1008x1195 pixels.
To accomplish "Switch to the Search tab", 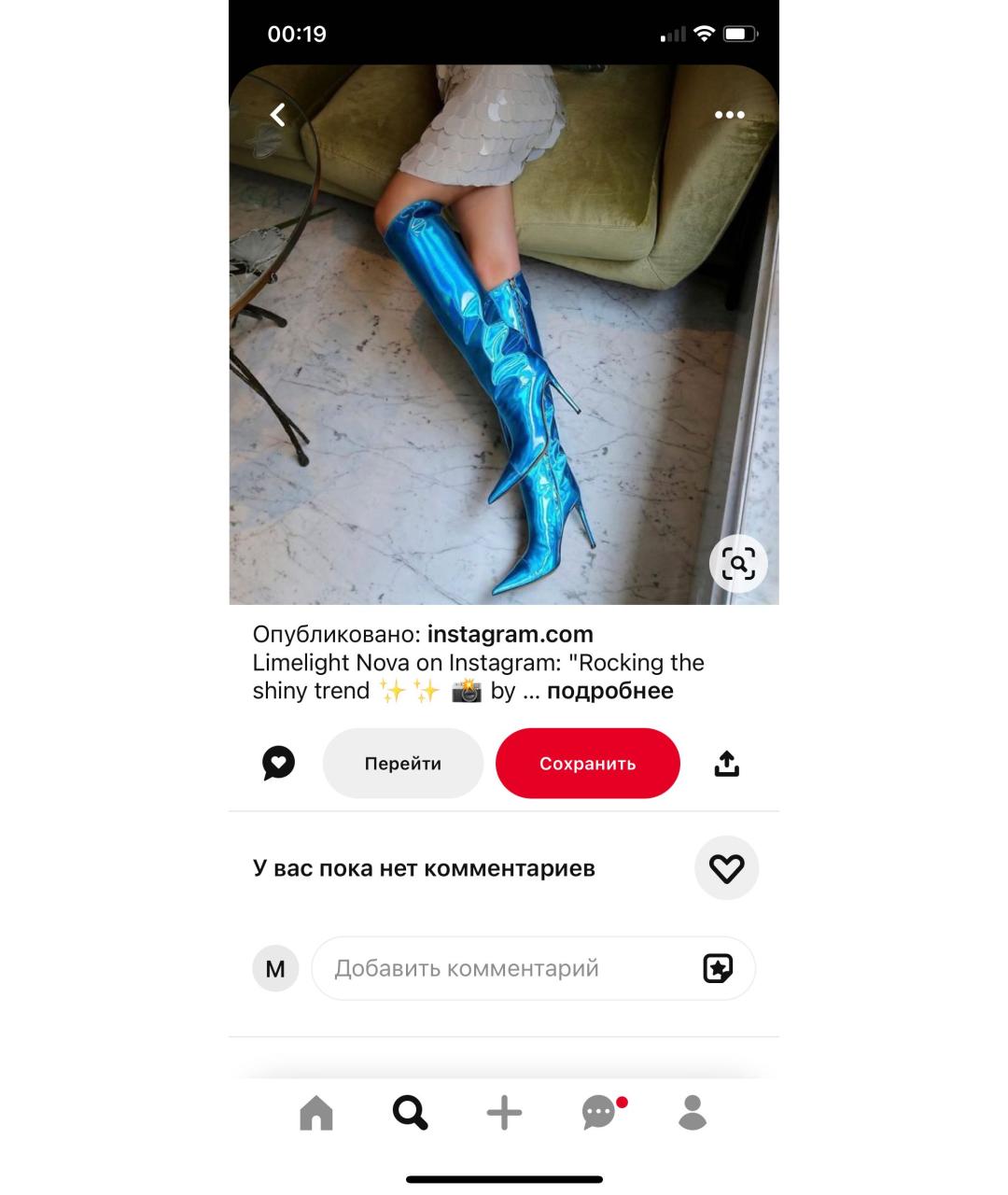I will [410, 1113].
